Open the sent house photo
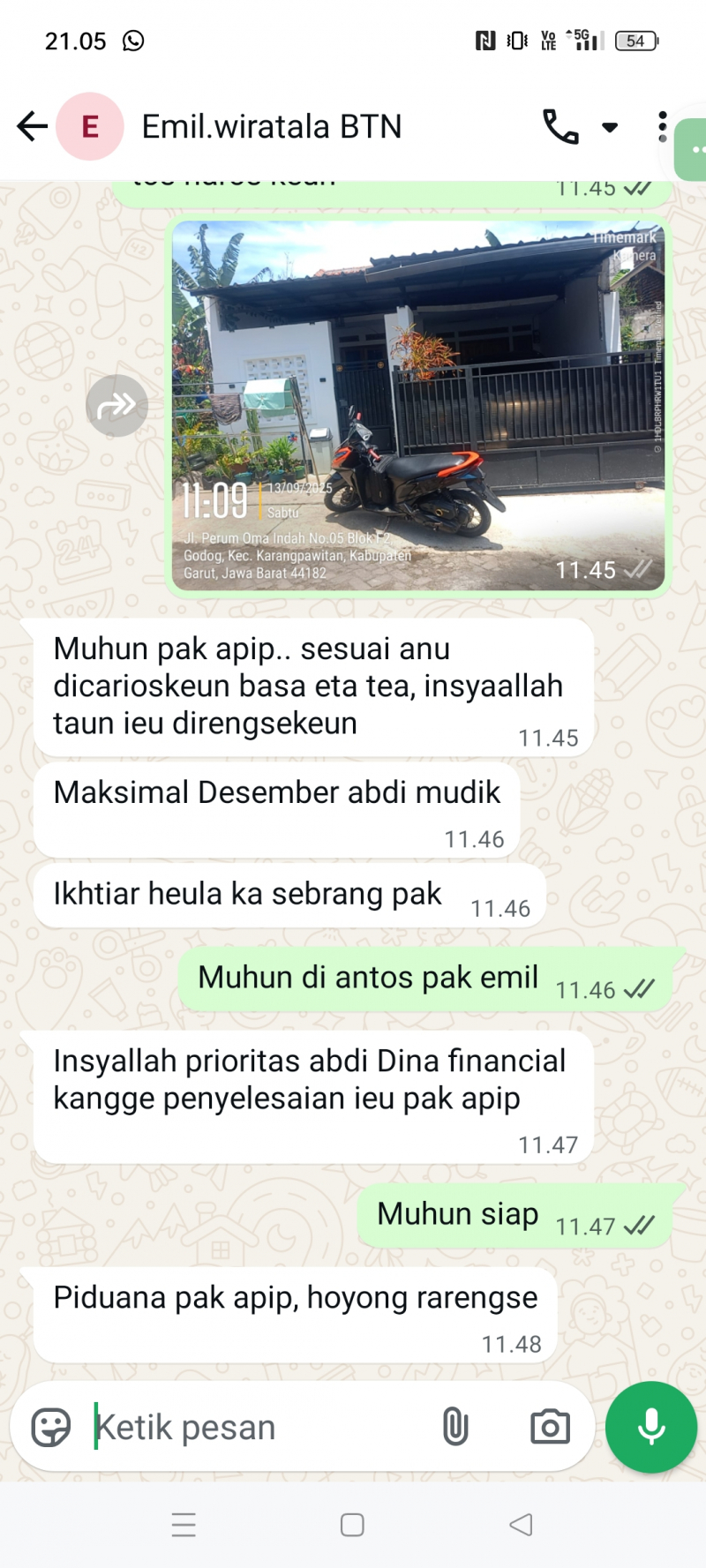 (x=417, y=405)
